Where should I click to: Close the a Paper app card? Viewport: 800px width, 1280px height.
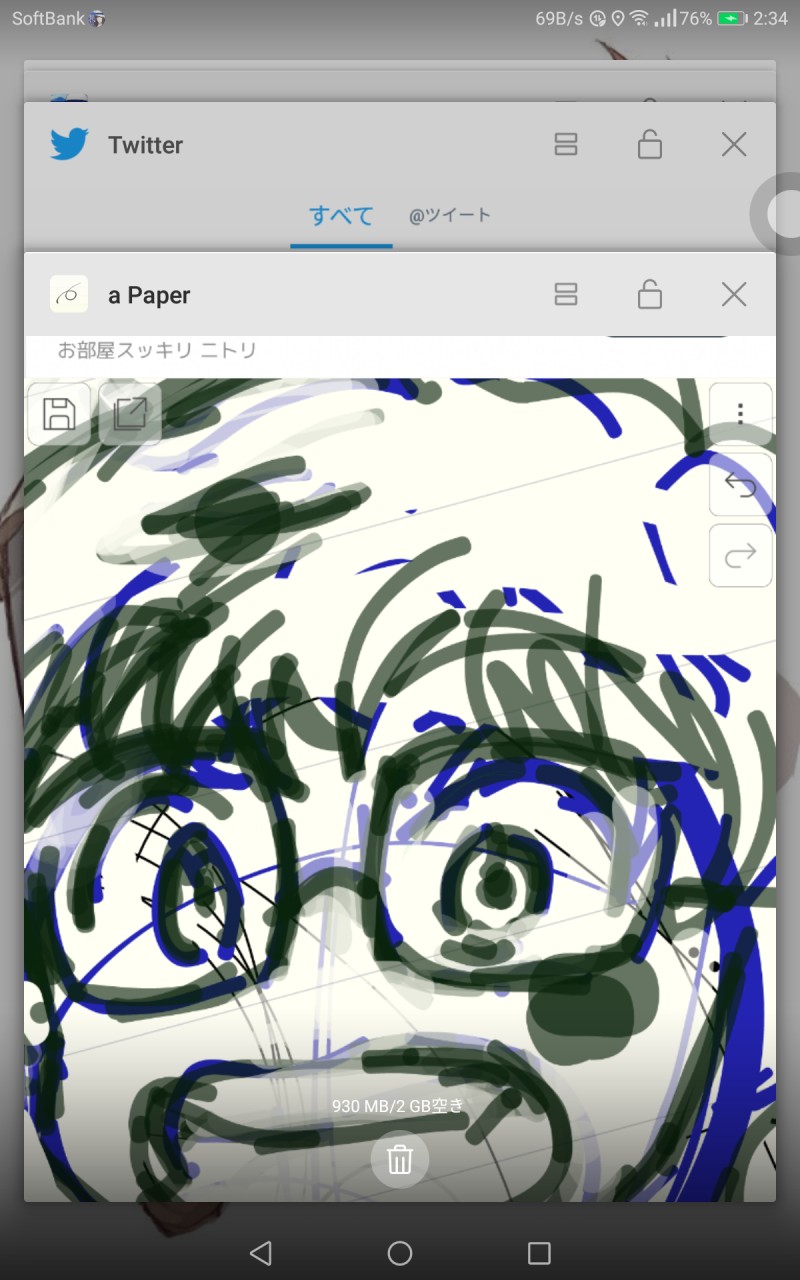(734, 295)
